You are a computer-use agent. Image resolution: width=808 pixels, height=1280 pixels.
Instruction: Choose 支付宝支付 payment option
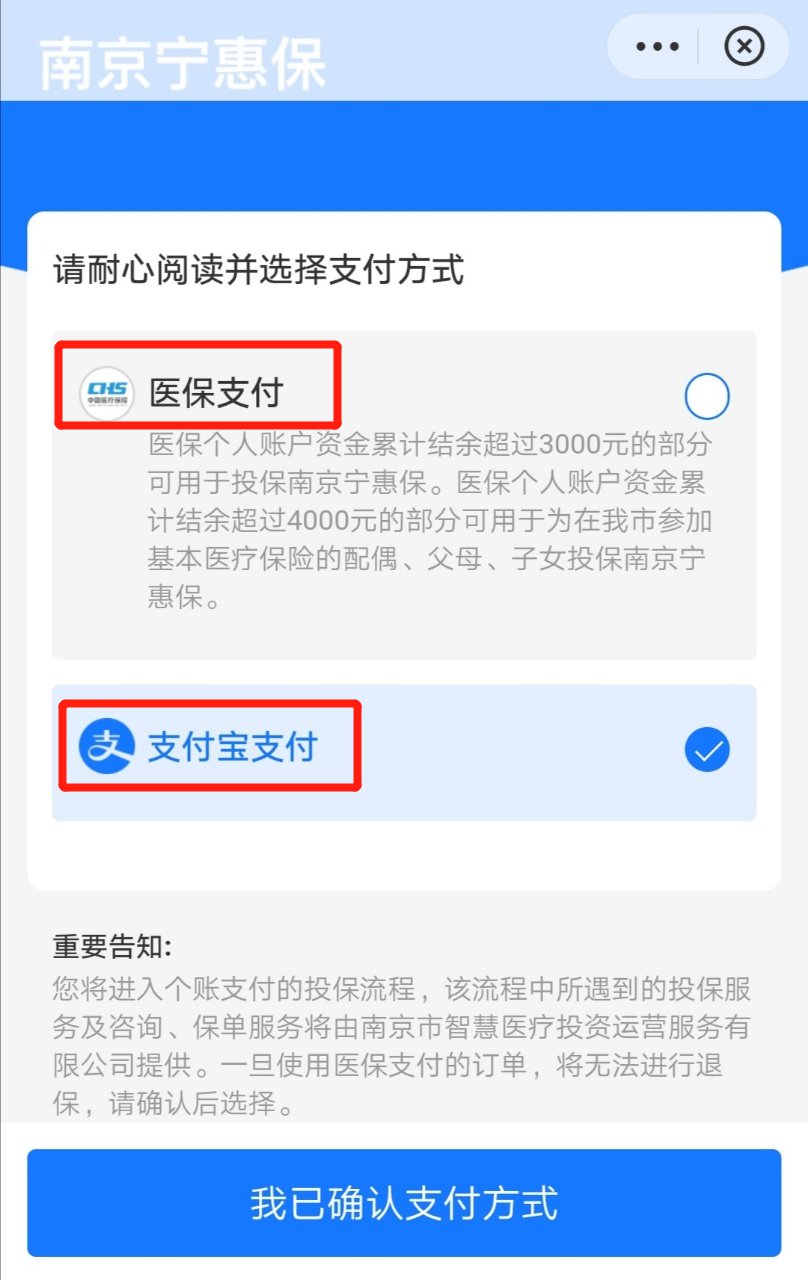706,750
